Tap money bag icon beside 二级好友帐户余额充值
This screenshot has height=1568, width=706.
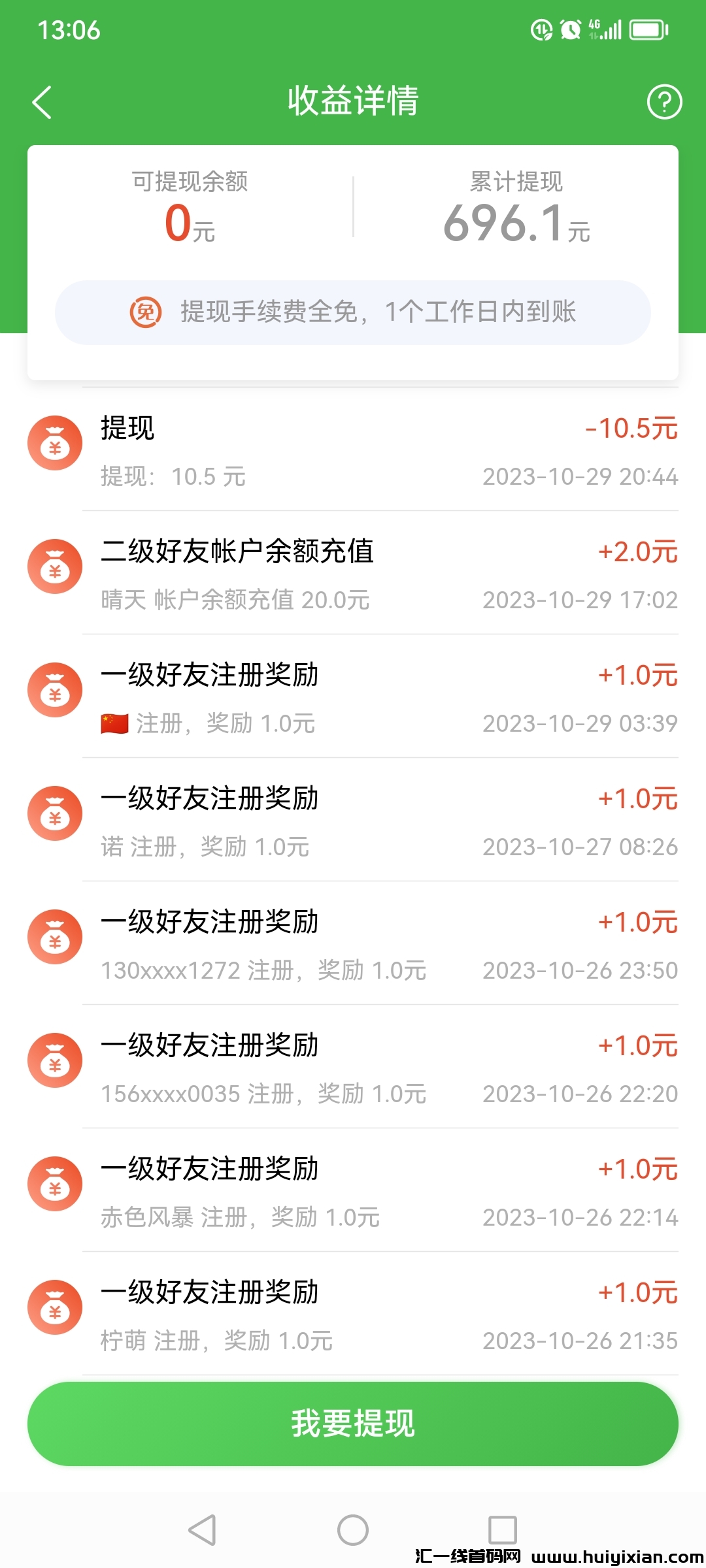[55, 567]
